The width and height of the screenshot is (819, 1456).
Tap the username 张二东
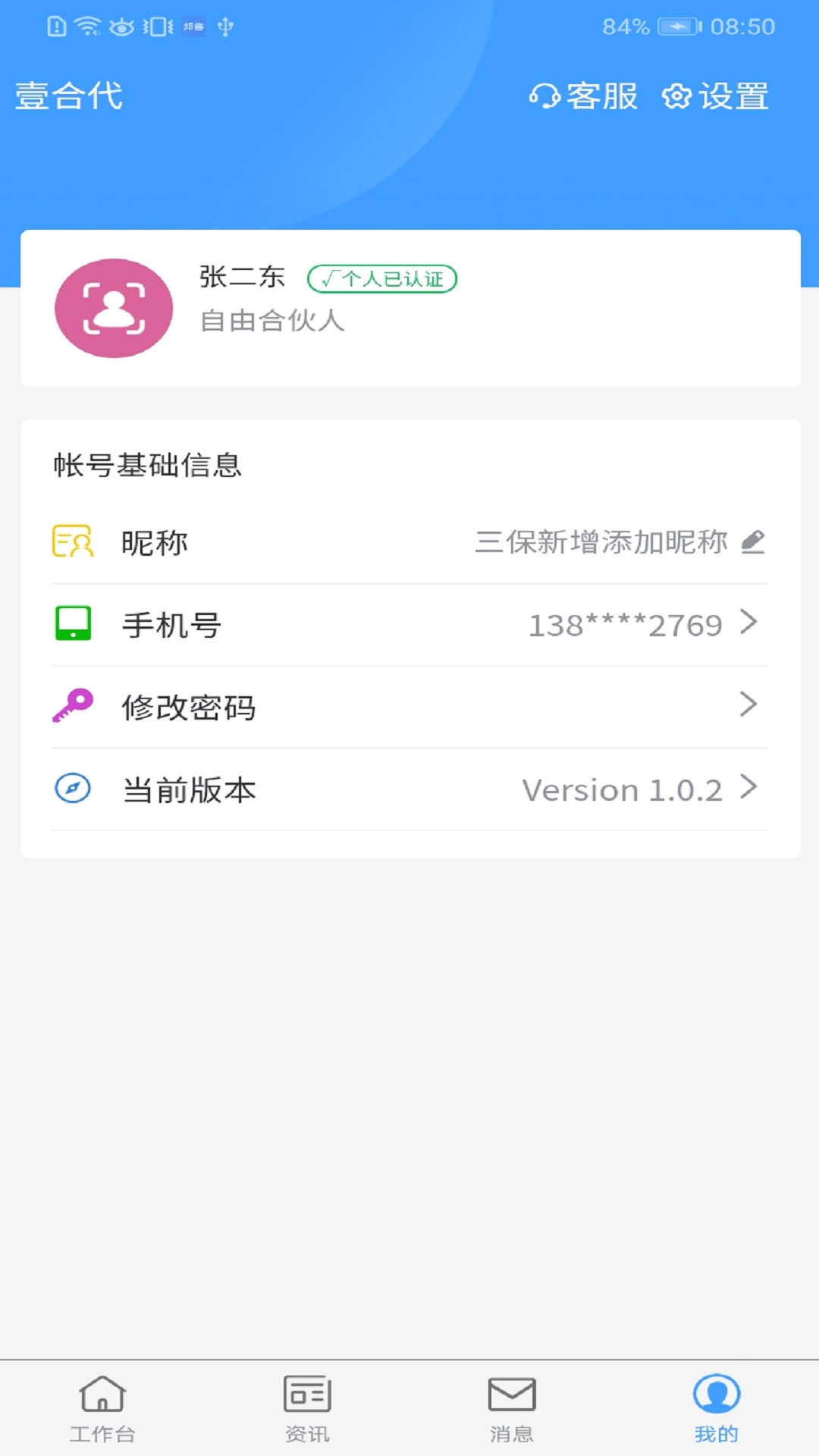(240, 277)
